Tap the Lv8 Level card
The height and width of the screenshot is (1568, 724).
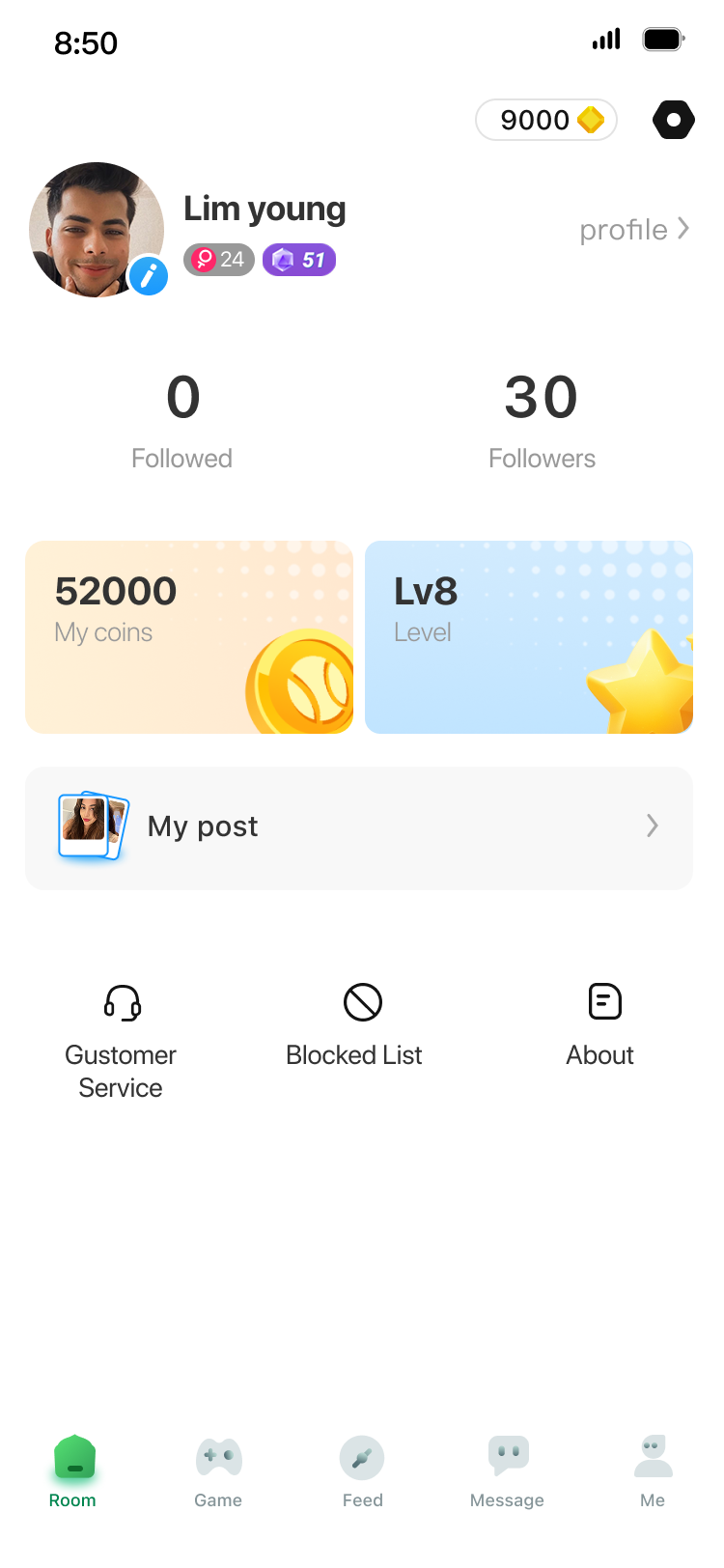pos(528,636)
